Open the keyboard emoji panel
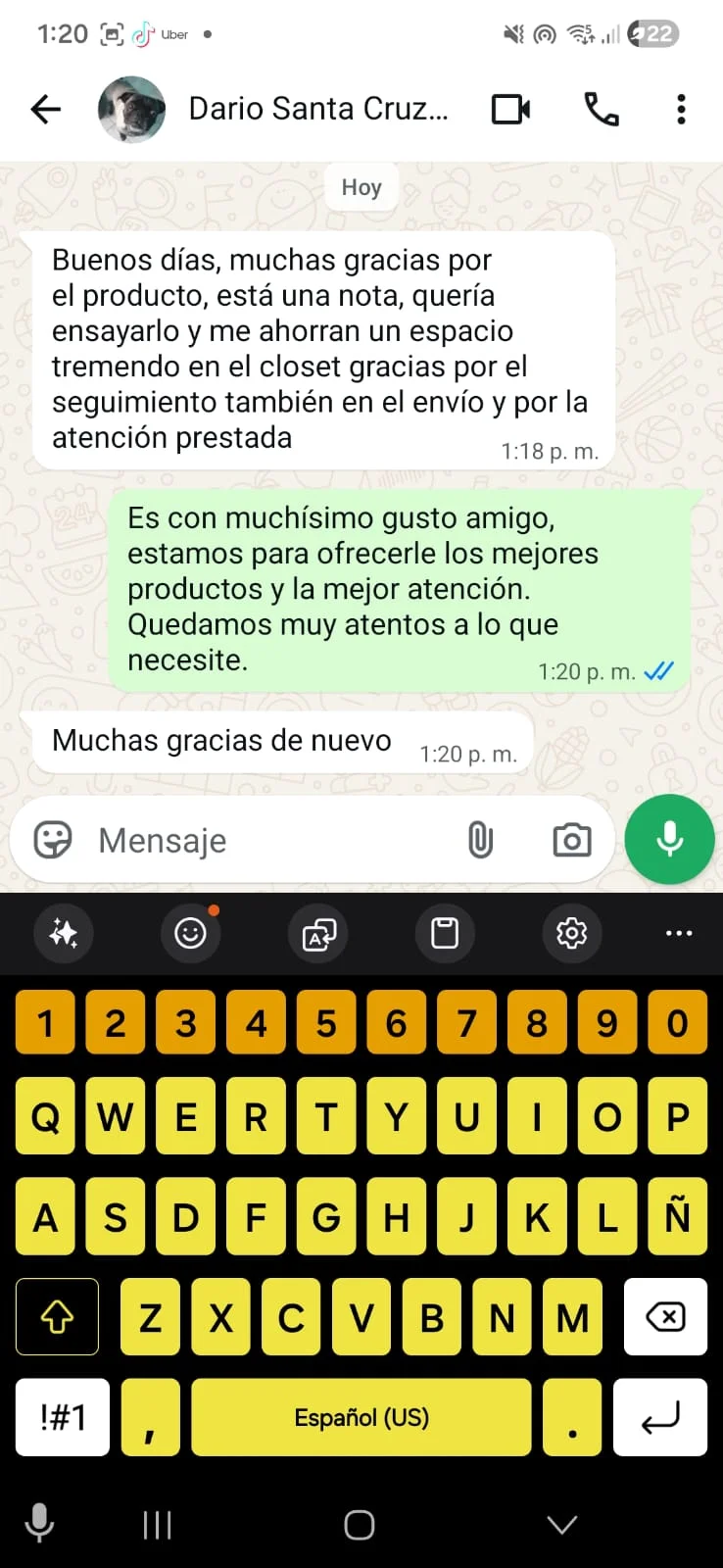This screenshot has height=1568, width=723. click(190, 933)
